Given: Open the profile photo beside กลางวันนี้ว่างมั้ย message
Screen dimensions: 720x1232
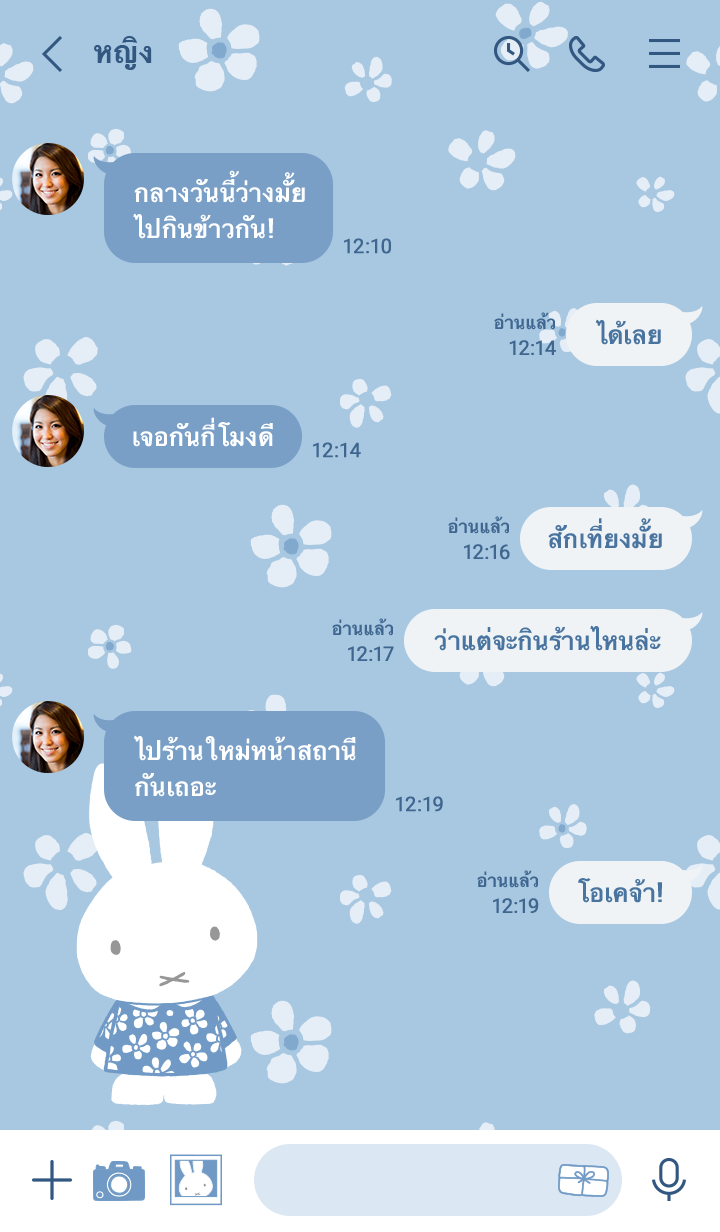Looking at the screenshot, I should (48, 179).
